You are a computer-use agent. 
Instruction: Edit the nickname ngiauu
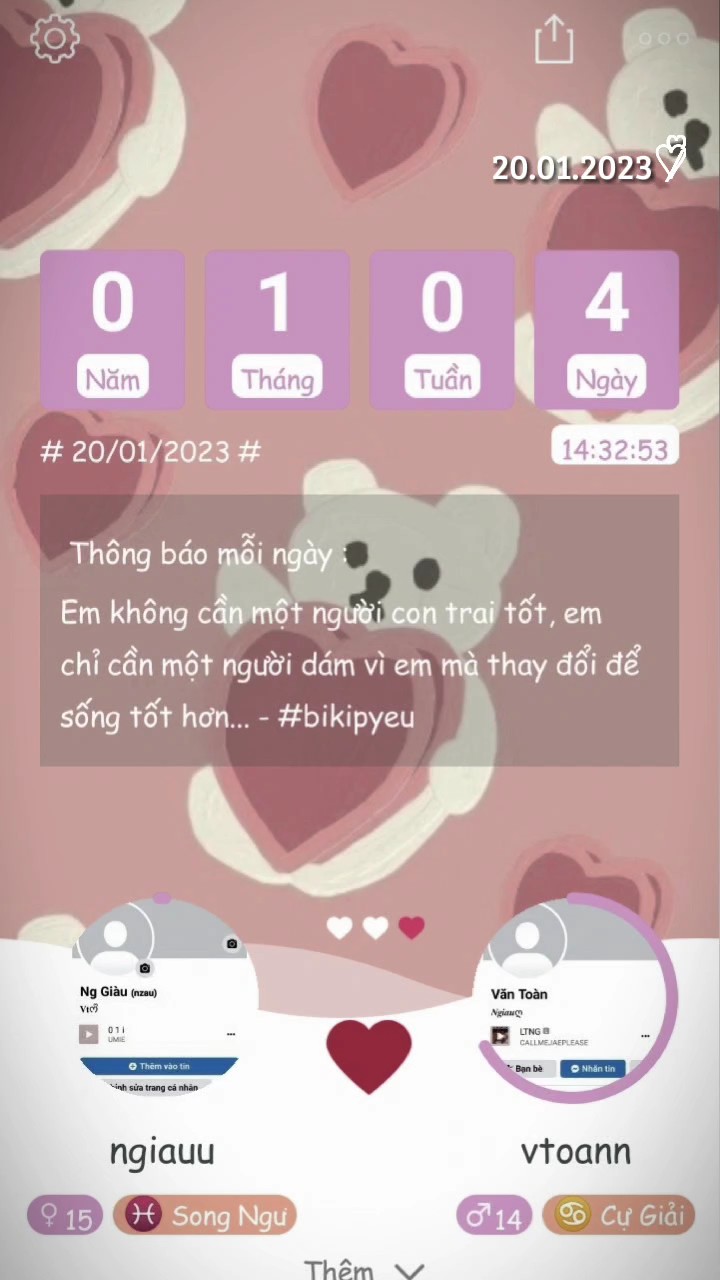pos(162,1152)
